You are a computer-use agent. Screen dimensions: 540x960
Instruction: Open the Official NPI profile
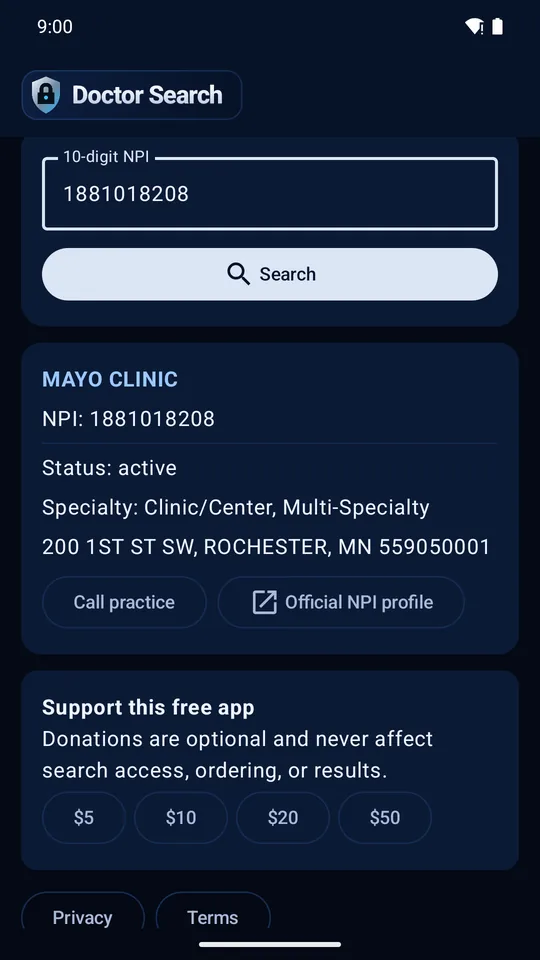(x=341, y=602)
